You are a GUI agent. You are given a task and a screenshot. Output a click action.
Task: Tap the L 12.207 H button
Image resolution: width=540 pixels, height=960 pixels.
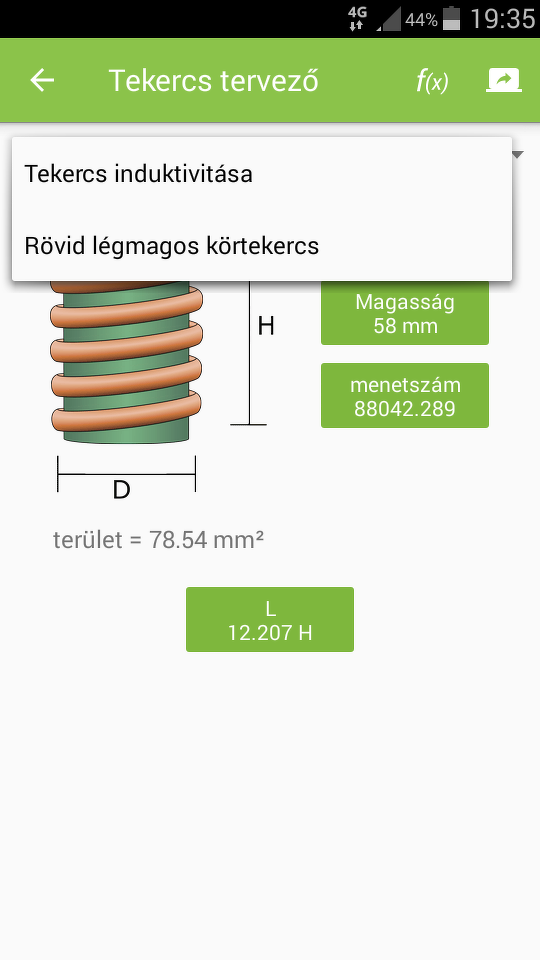pyautogui.click(x=270, y=620)
